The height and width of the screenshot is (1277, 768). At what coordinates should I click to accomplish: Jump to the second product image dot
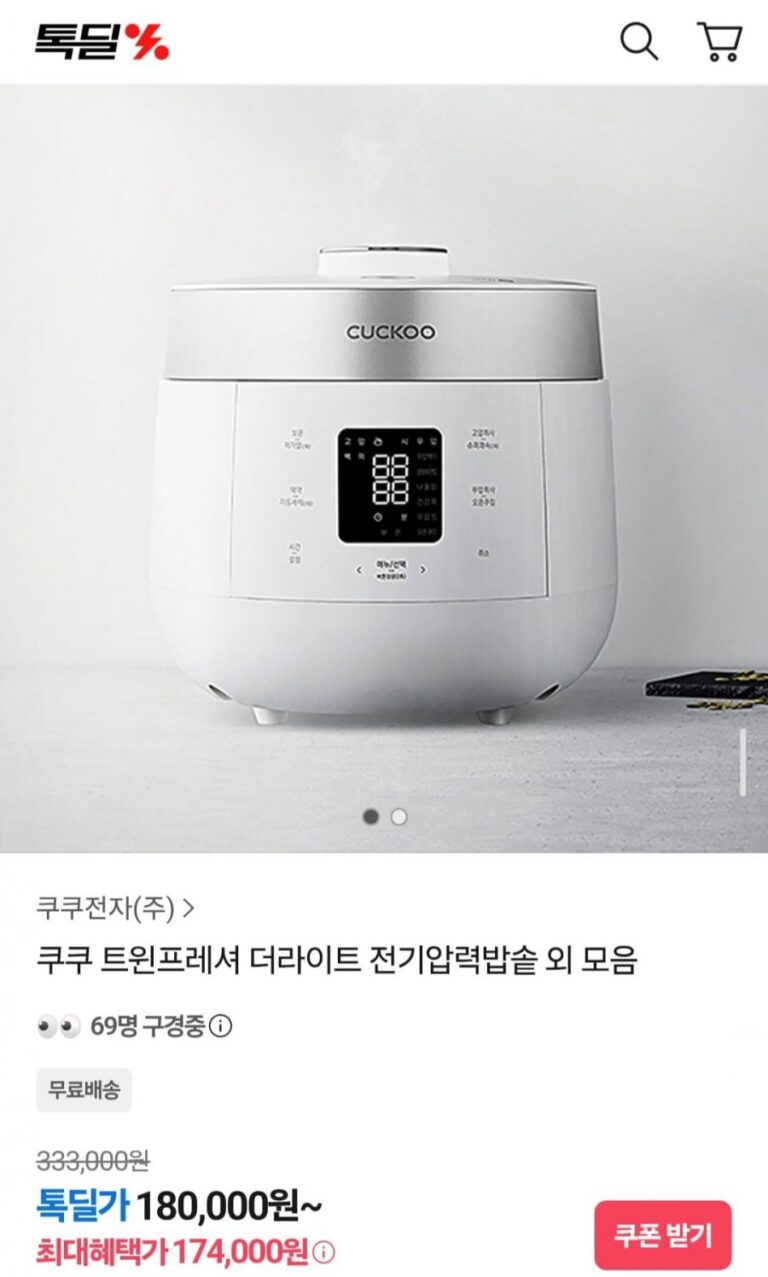tap(399, 817)
